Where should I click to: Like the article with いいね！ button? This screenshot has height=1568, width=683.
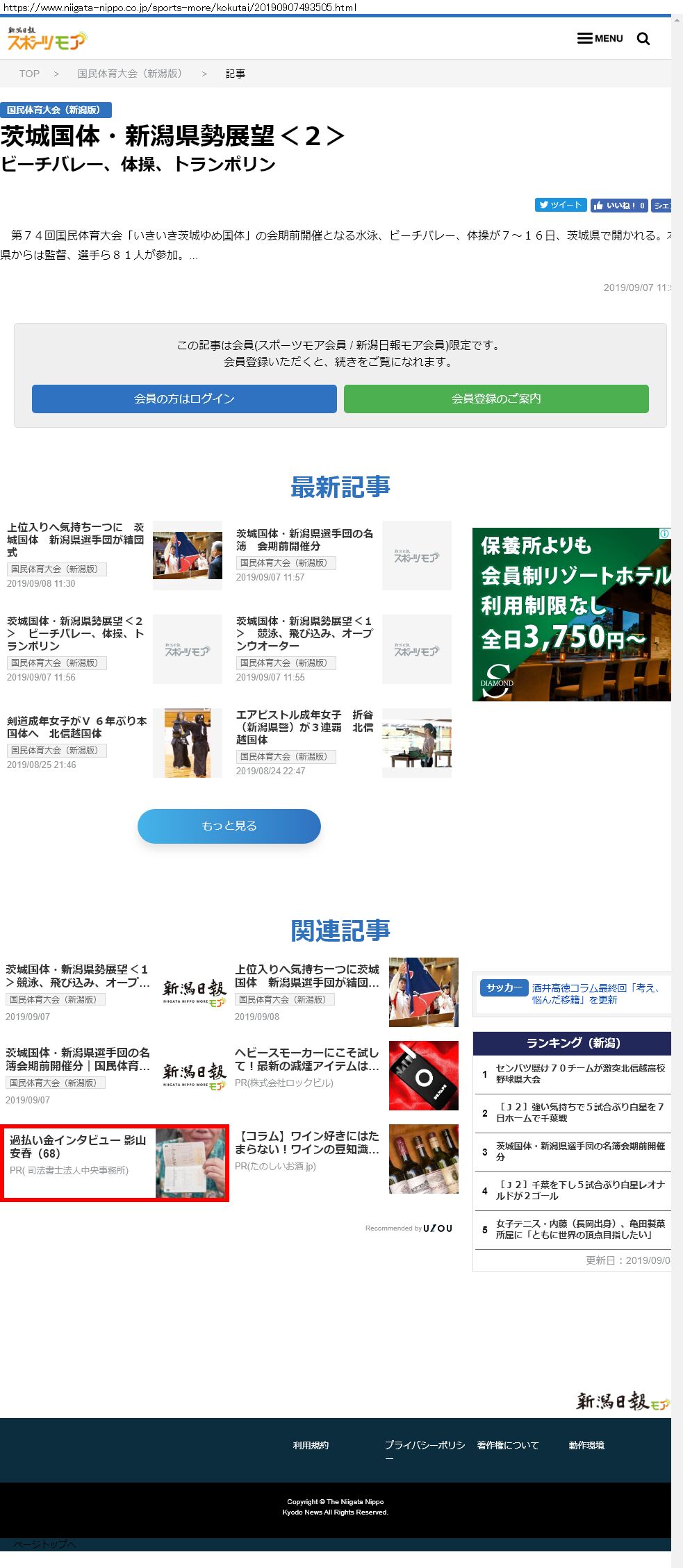(x=618, y=206)
